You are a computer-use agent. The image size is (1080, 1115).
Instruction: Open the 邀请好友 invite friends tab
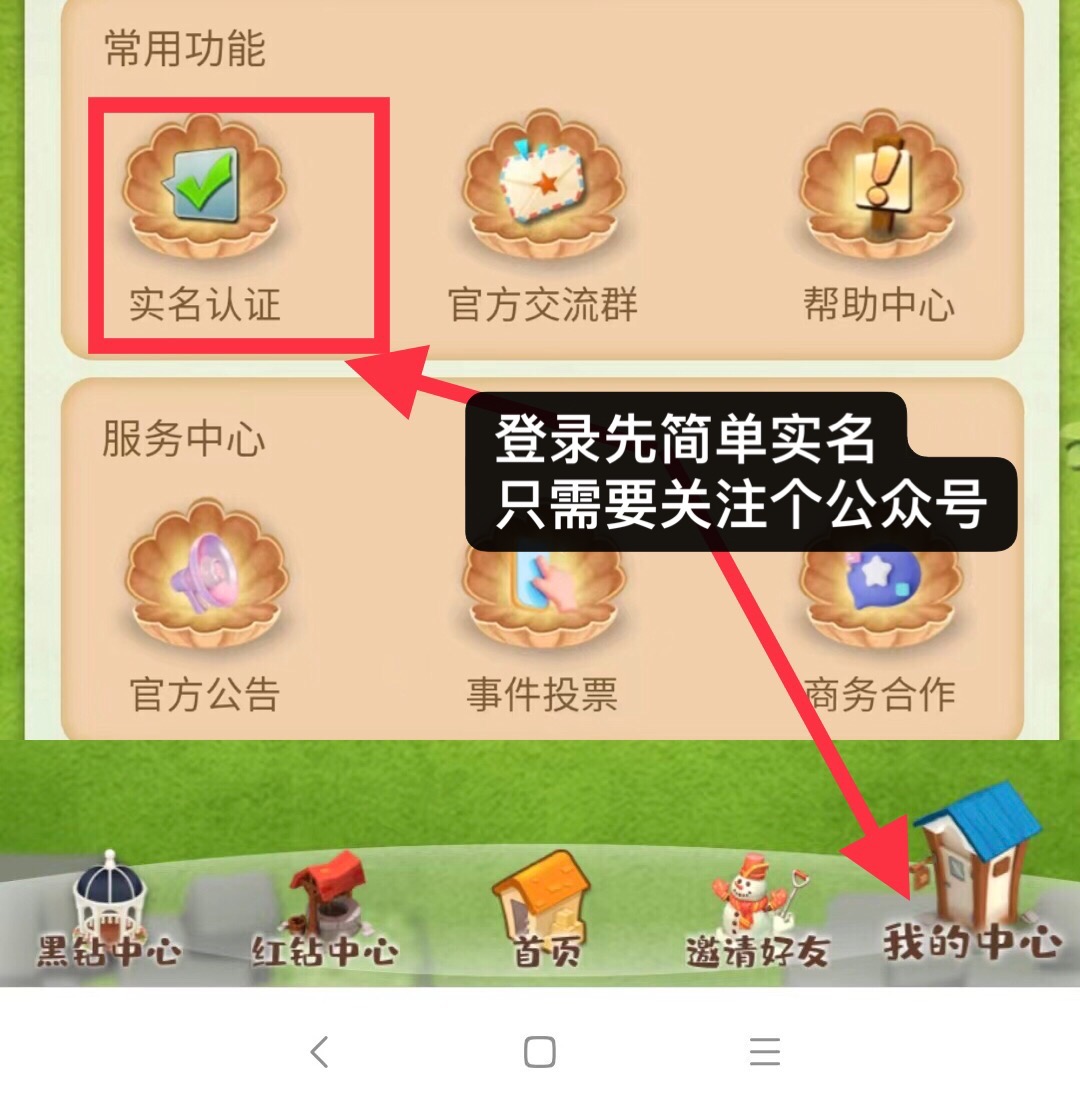[757, 915]
